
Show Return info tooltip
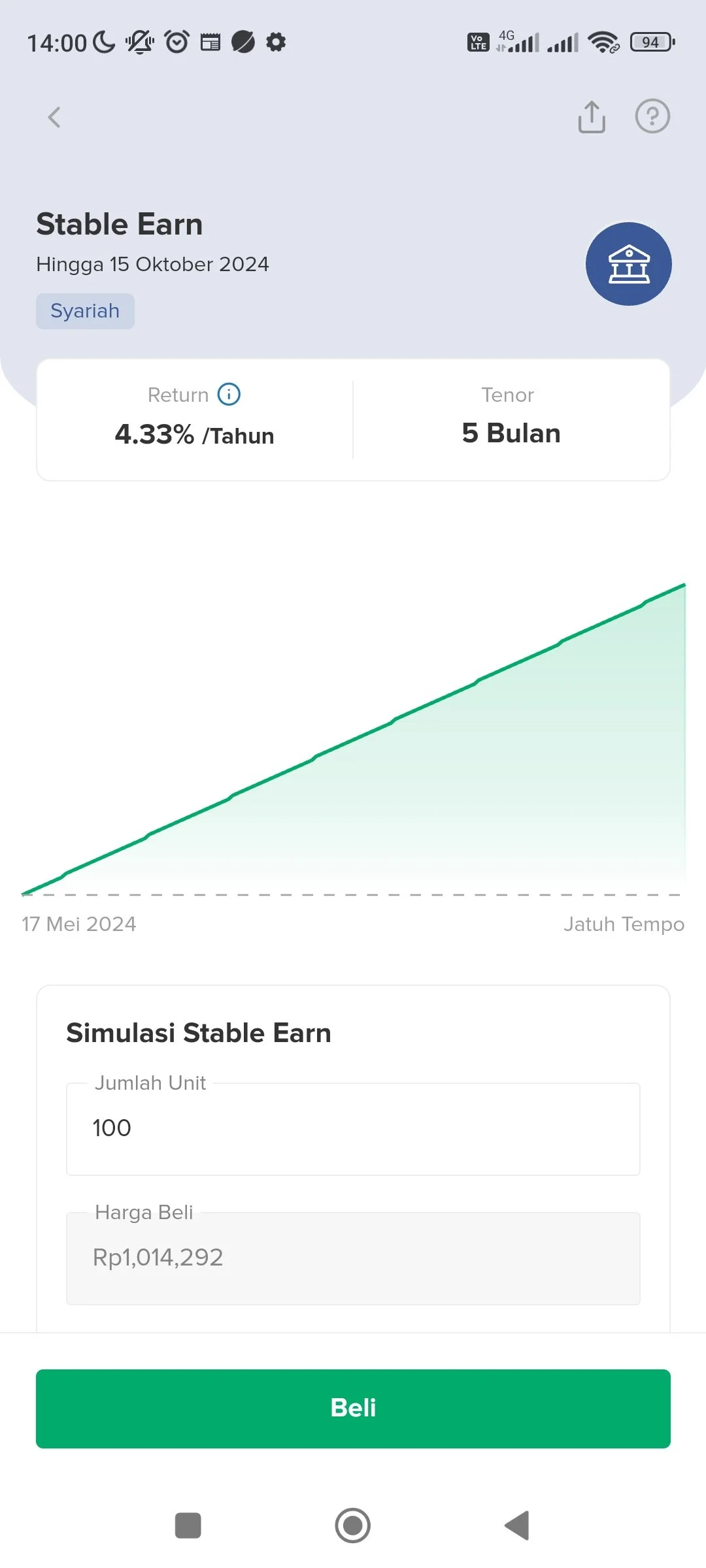click(229, 395)
